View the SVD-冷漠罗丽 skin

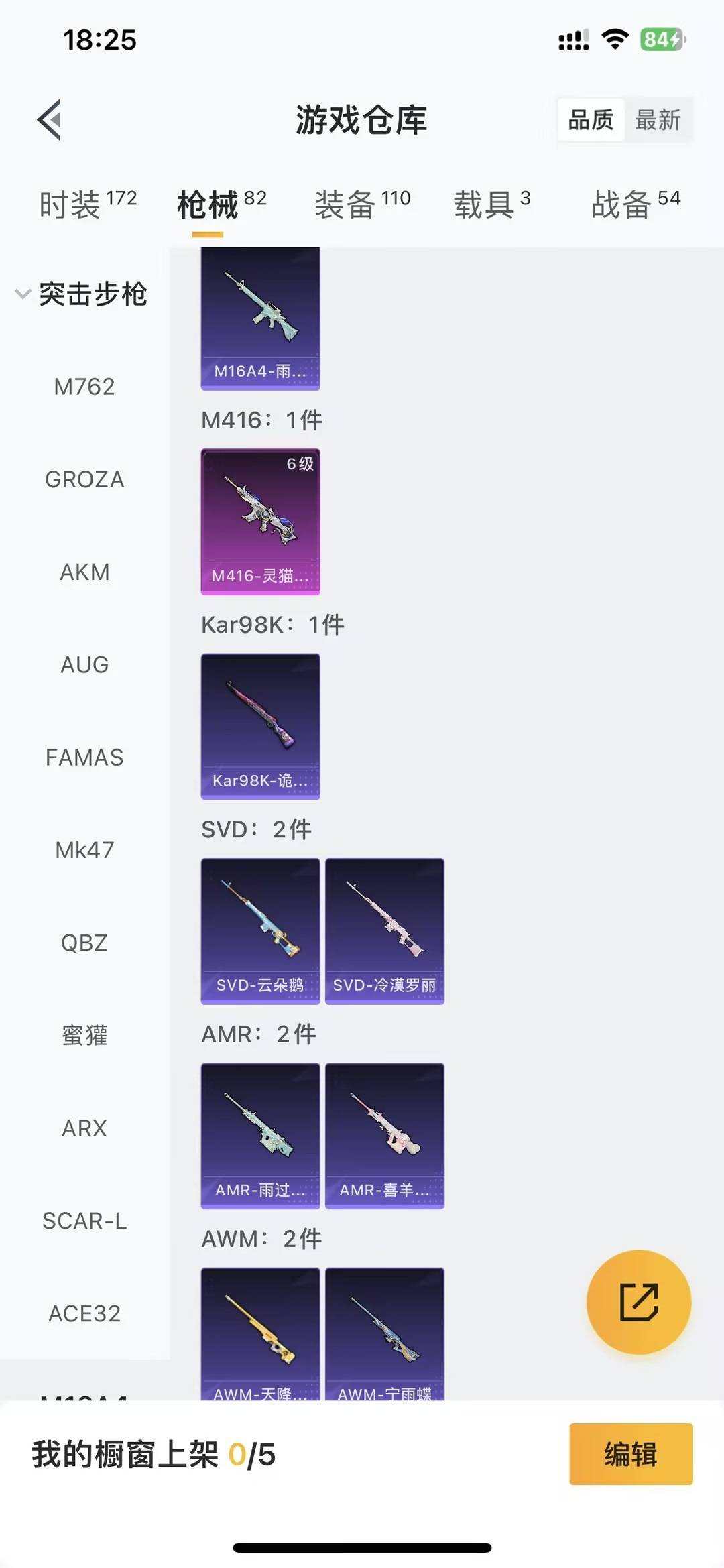click(384, 930)
